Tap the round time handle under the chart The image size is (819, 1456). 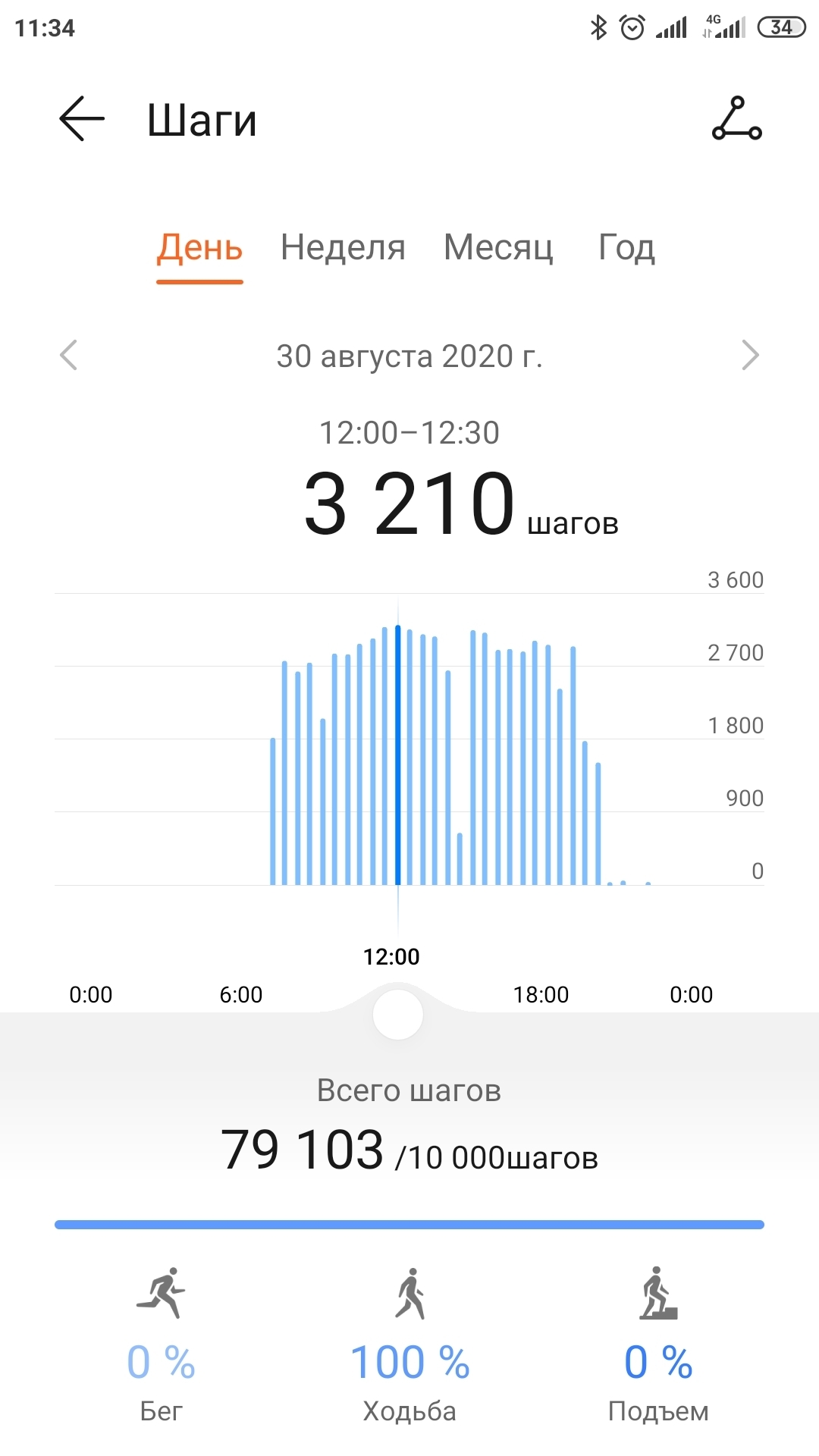(397, 1015)
